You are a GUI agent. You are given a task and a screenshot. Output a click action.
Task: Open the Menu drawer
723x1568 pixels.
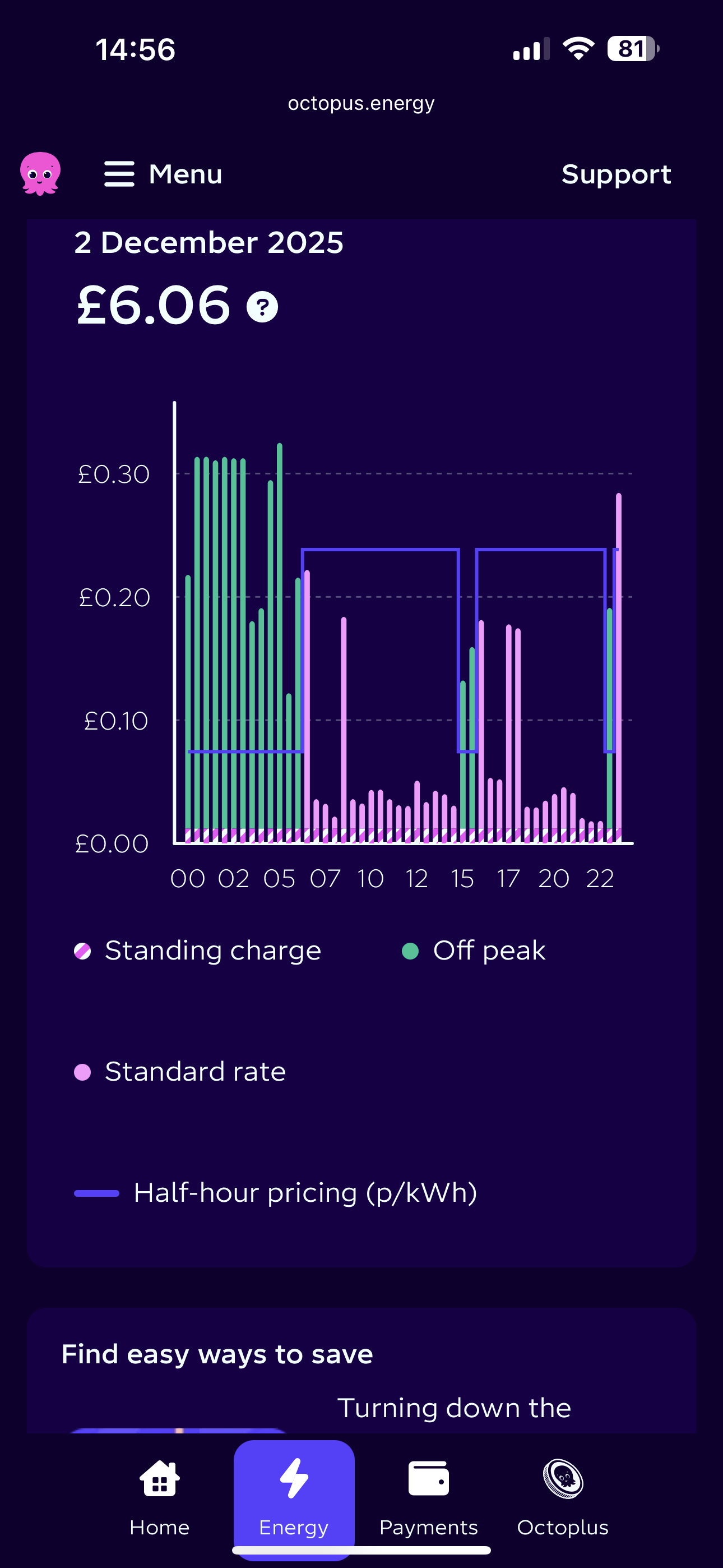[163, 174]
